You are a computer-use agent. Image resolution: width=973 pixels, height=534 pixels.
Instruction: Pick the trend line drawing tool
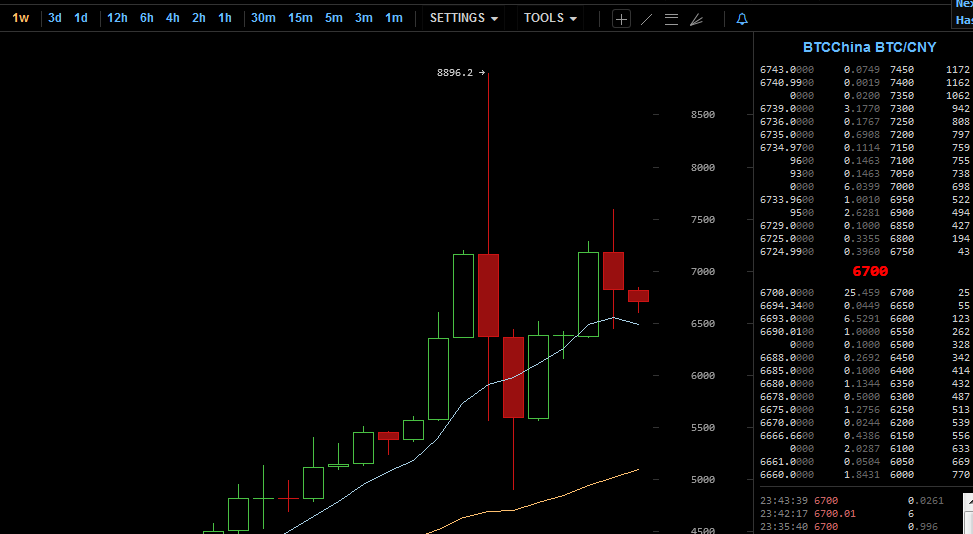647,19
